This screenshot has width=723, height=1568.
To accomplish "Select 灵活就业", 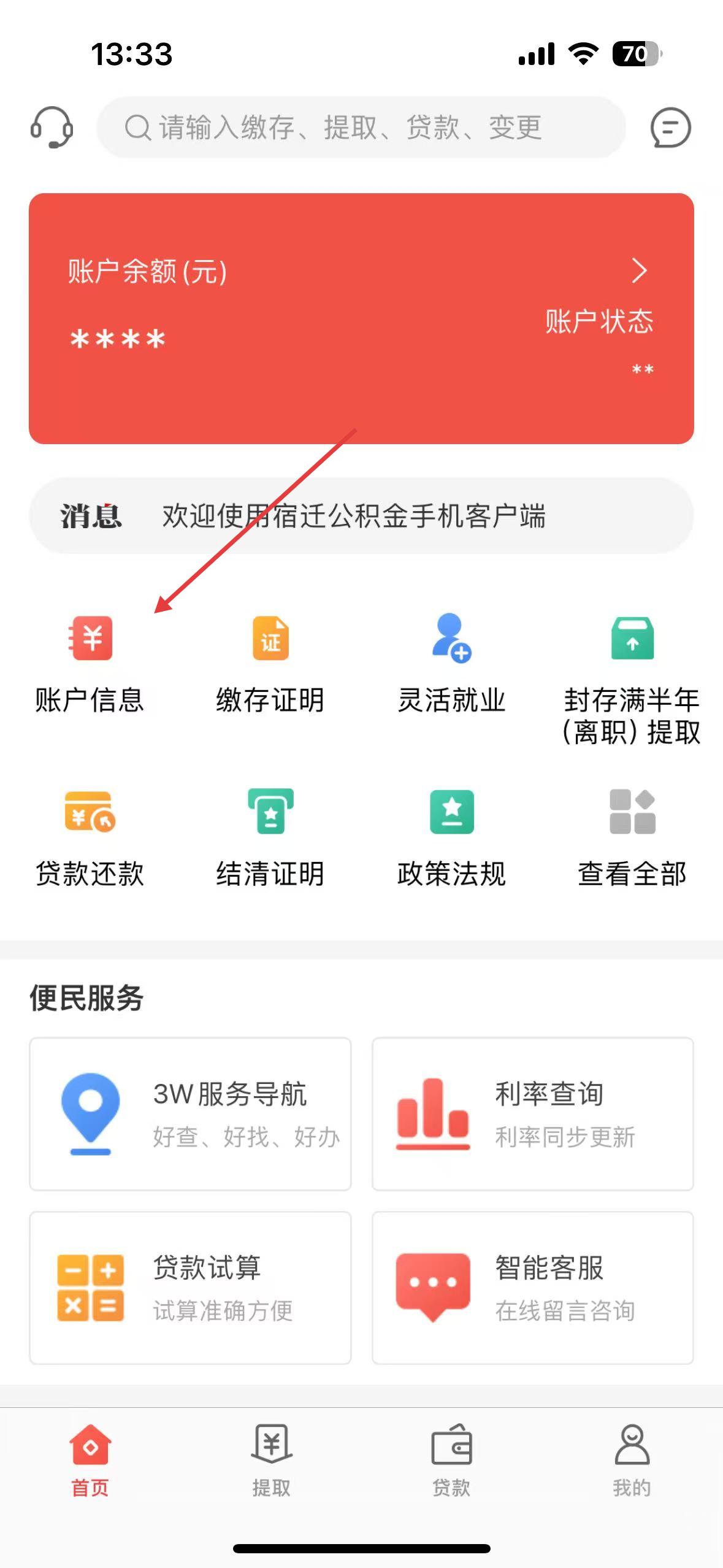I will pyautogui.click(x=451, y=664).
